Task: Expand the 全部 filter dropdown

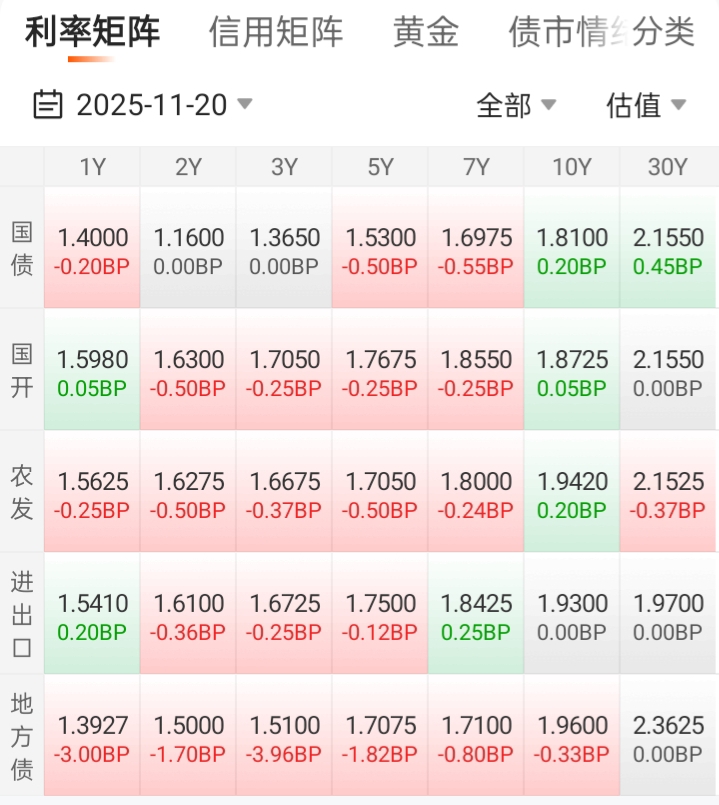Action: [516, 104]
